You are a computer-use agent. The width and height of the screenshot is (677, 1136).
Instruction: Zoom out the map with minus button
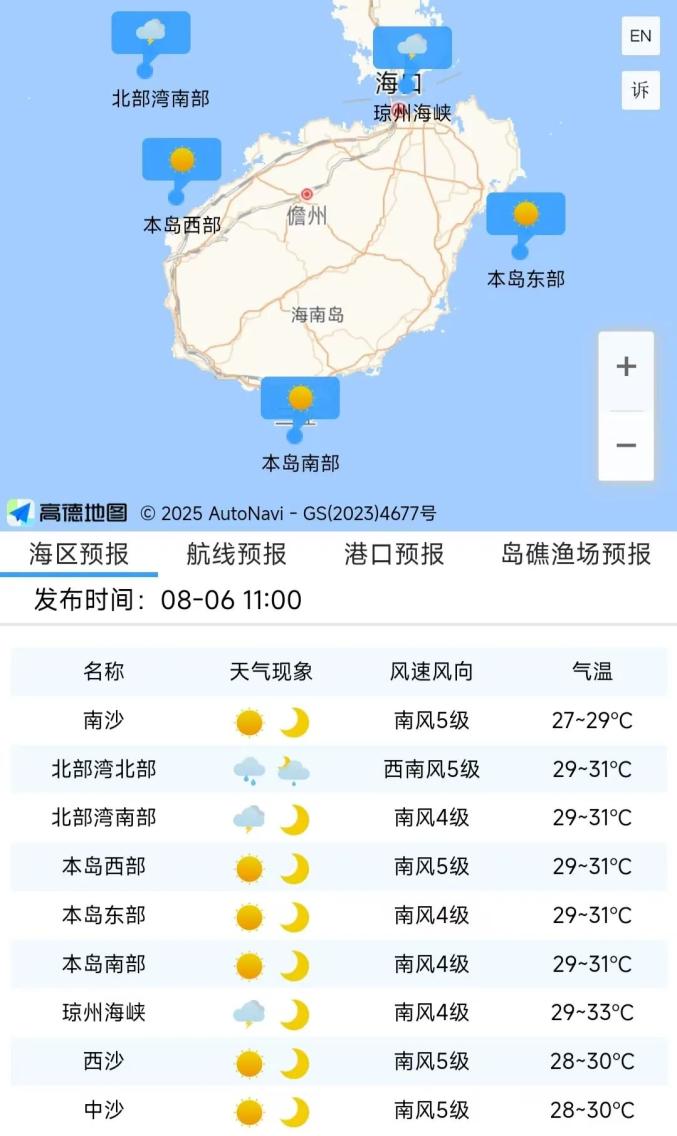click(x=626, y=445)
